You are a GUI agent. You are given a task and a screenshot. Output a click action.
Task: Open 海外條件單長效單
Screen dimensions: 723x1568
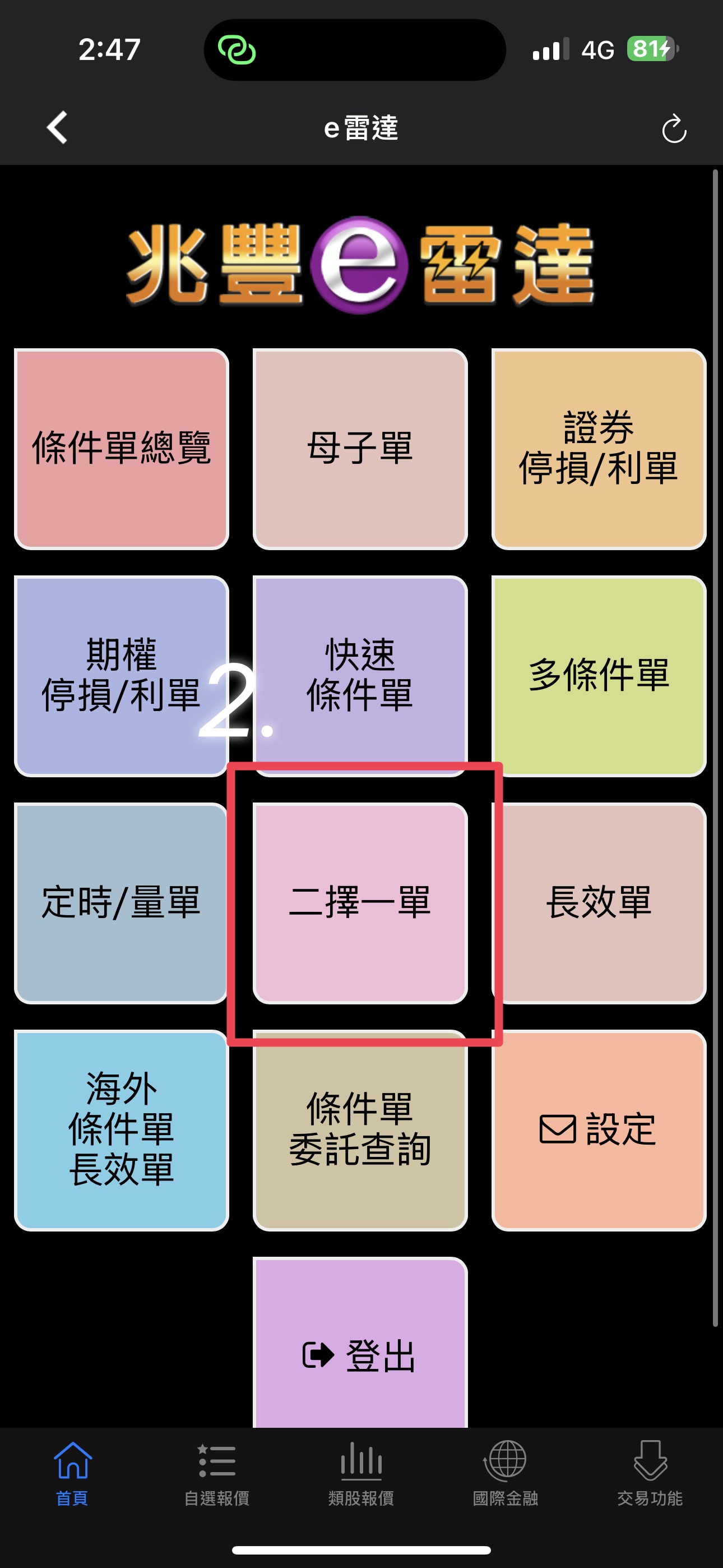point(122,1130)
